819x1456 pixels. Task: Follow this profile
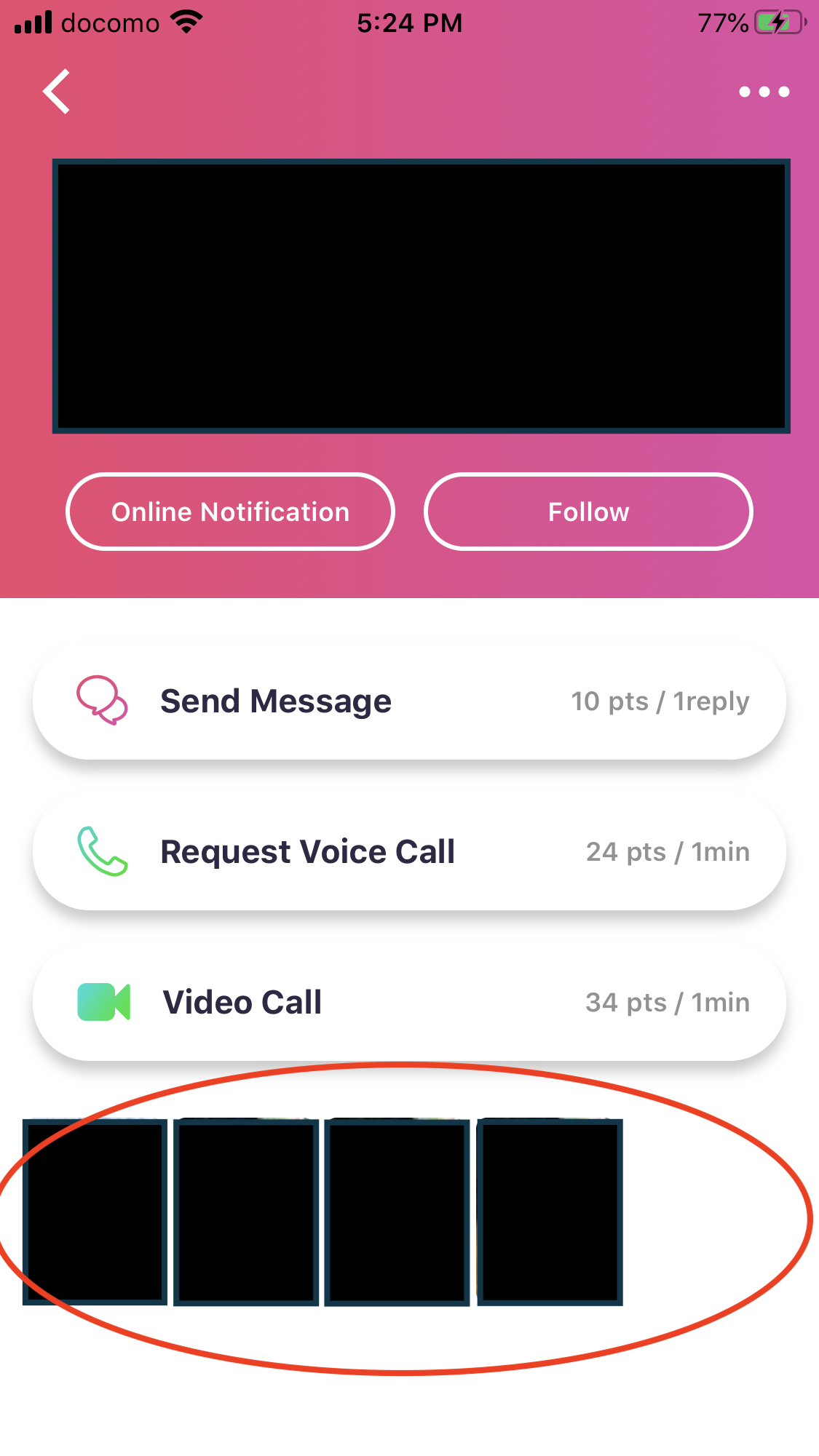coord(588,512)
